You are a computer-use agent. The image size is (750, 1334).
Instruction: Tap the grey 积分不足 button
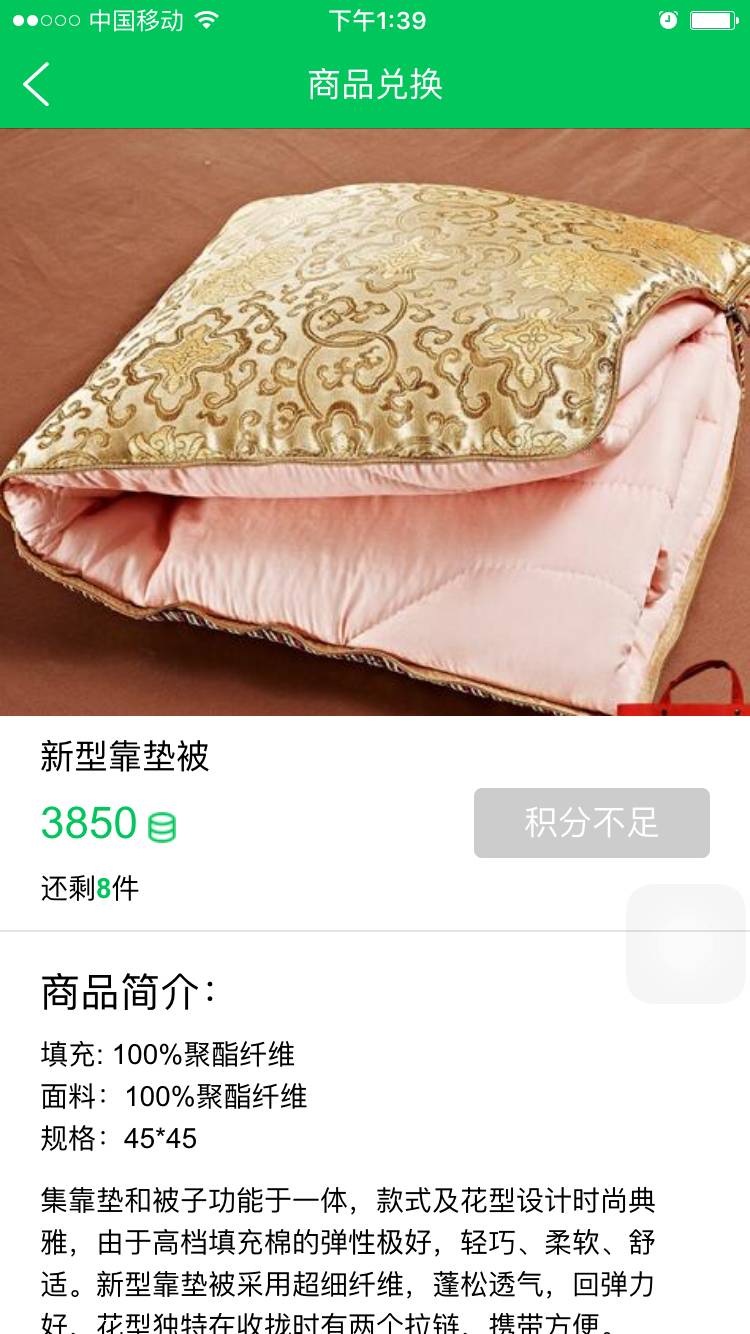coord(591,823)
